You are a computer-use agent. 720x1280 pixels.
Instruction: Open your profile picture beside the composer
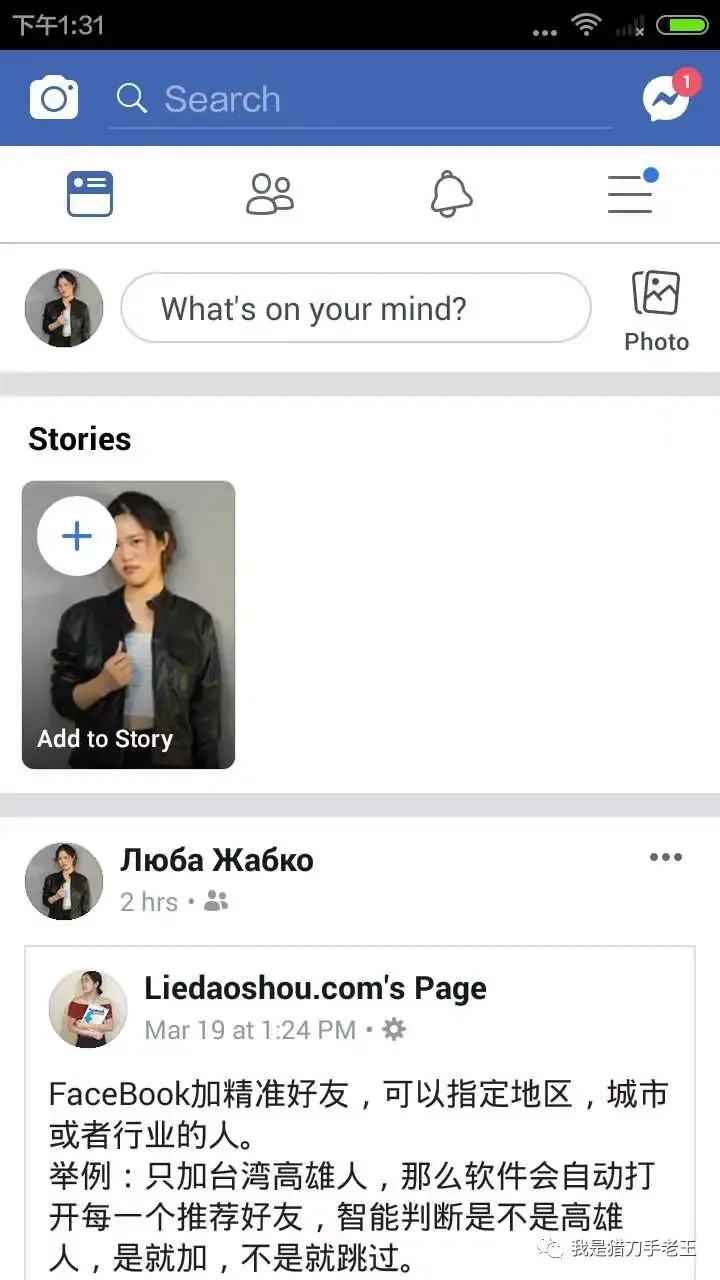click(x=64, y=308)
